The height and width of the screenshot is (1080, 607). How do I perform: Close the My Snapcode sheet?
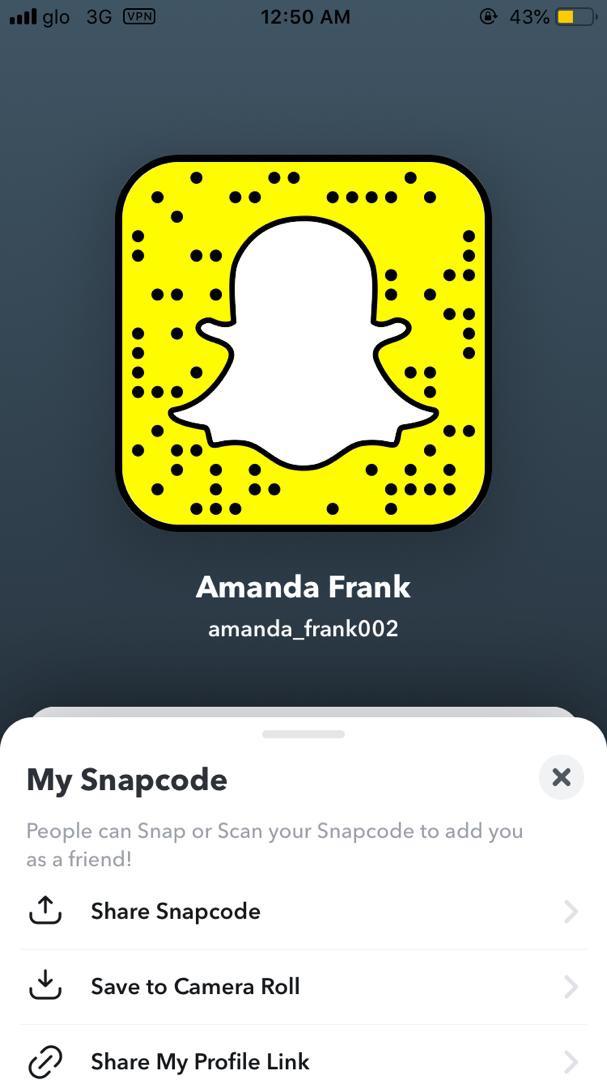tap(561, 777)
